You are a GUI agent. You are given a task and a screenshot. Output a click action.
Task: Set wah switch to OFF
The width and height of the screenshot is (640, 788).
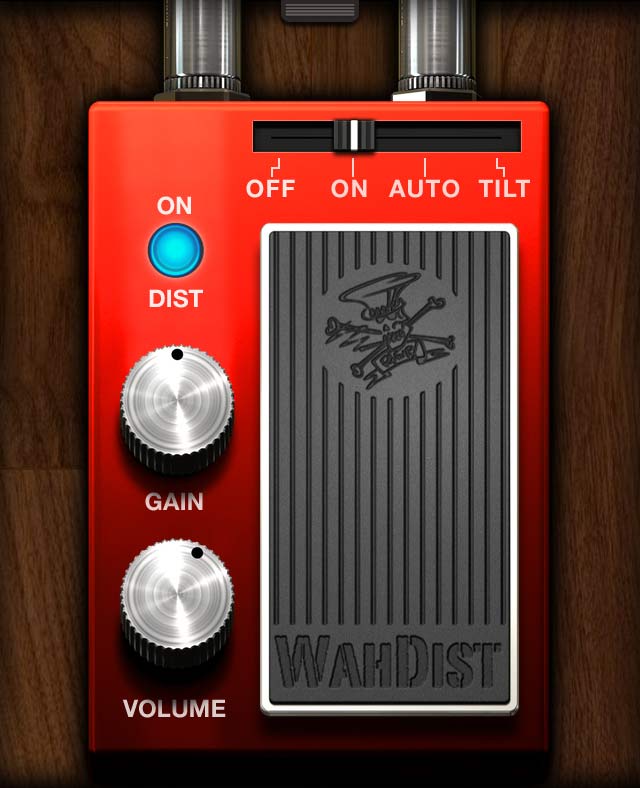(x=271, y=187)
